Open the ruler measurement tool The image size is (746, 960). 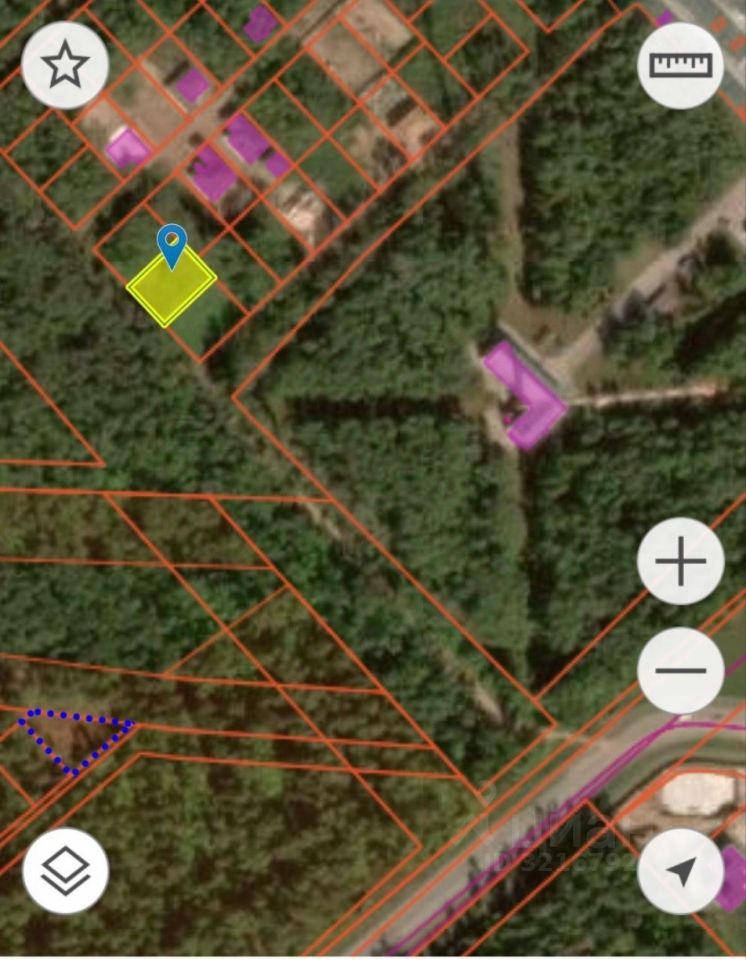click(x=680, y=65)
